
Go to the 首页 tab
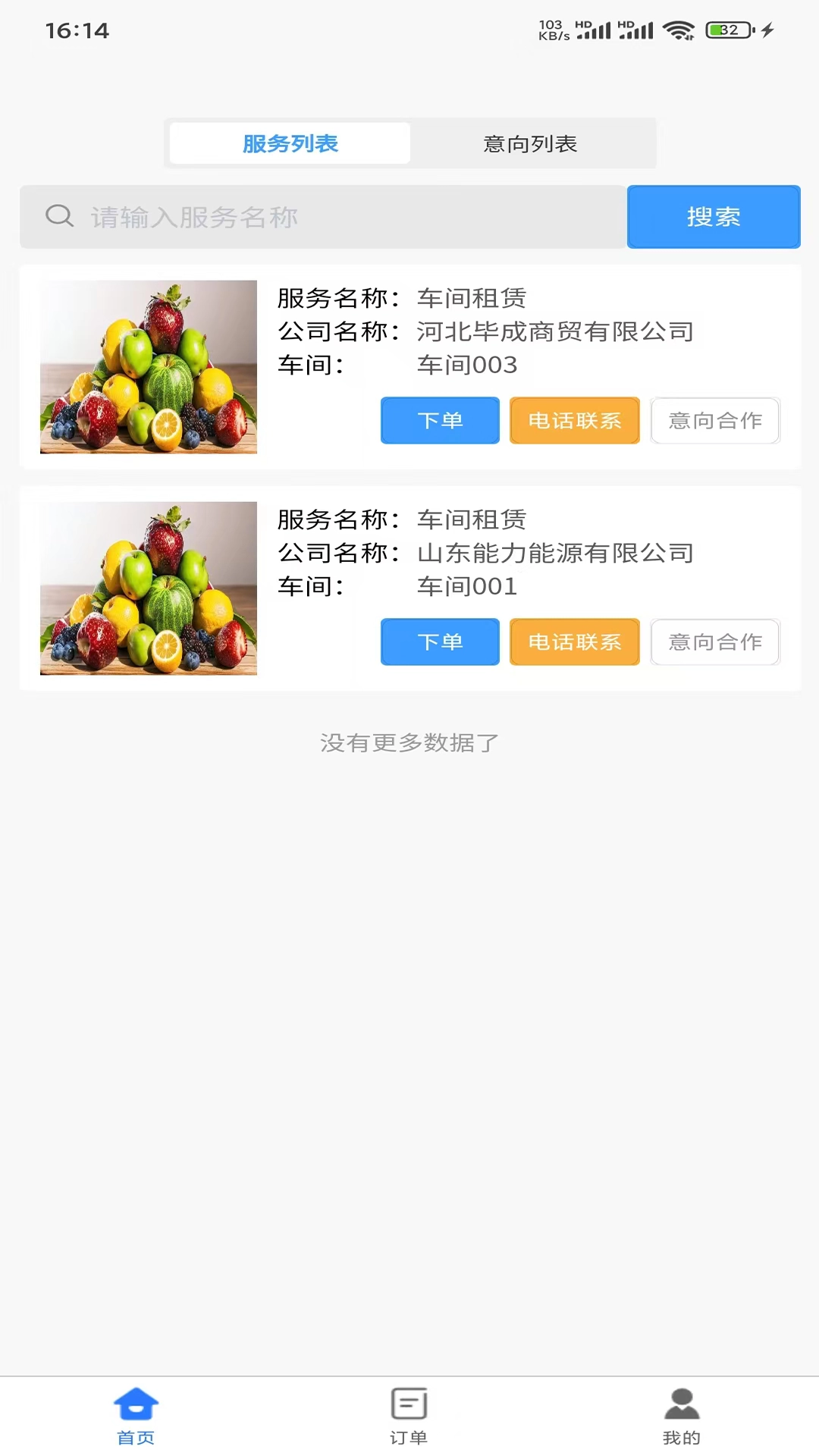[x=136, y=1416]
